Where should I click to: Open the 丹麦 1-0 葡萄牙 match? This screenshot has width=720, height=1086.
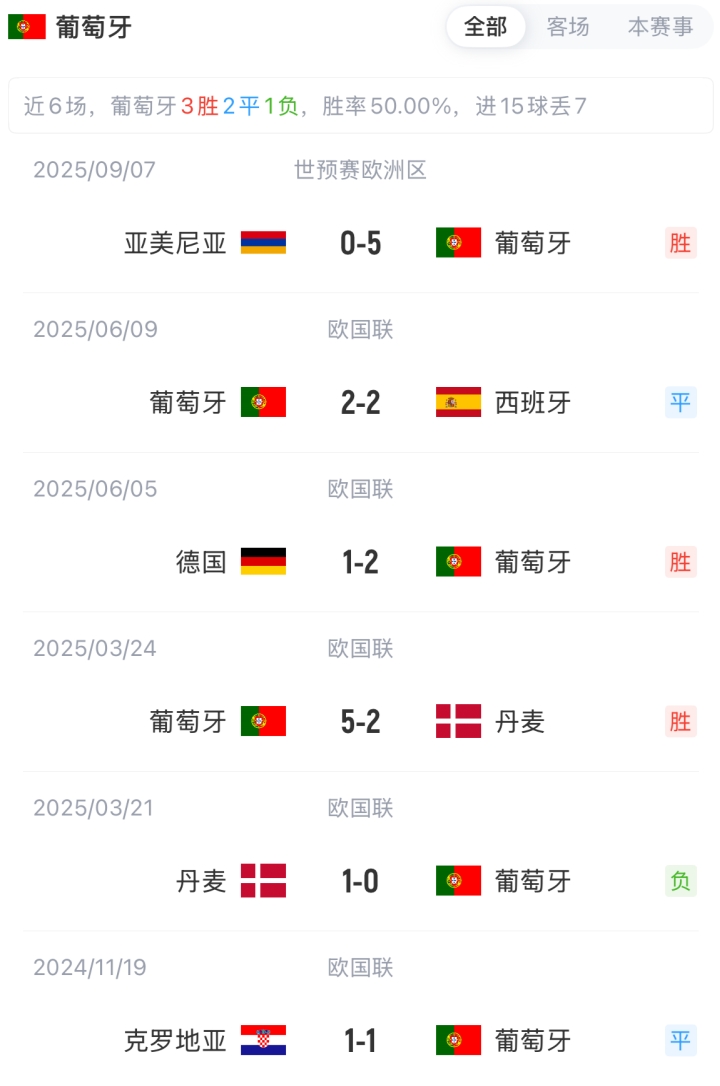(x=360, y=881)
